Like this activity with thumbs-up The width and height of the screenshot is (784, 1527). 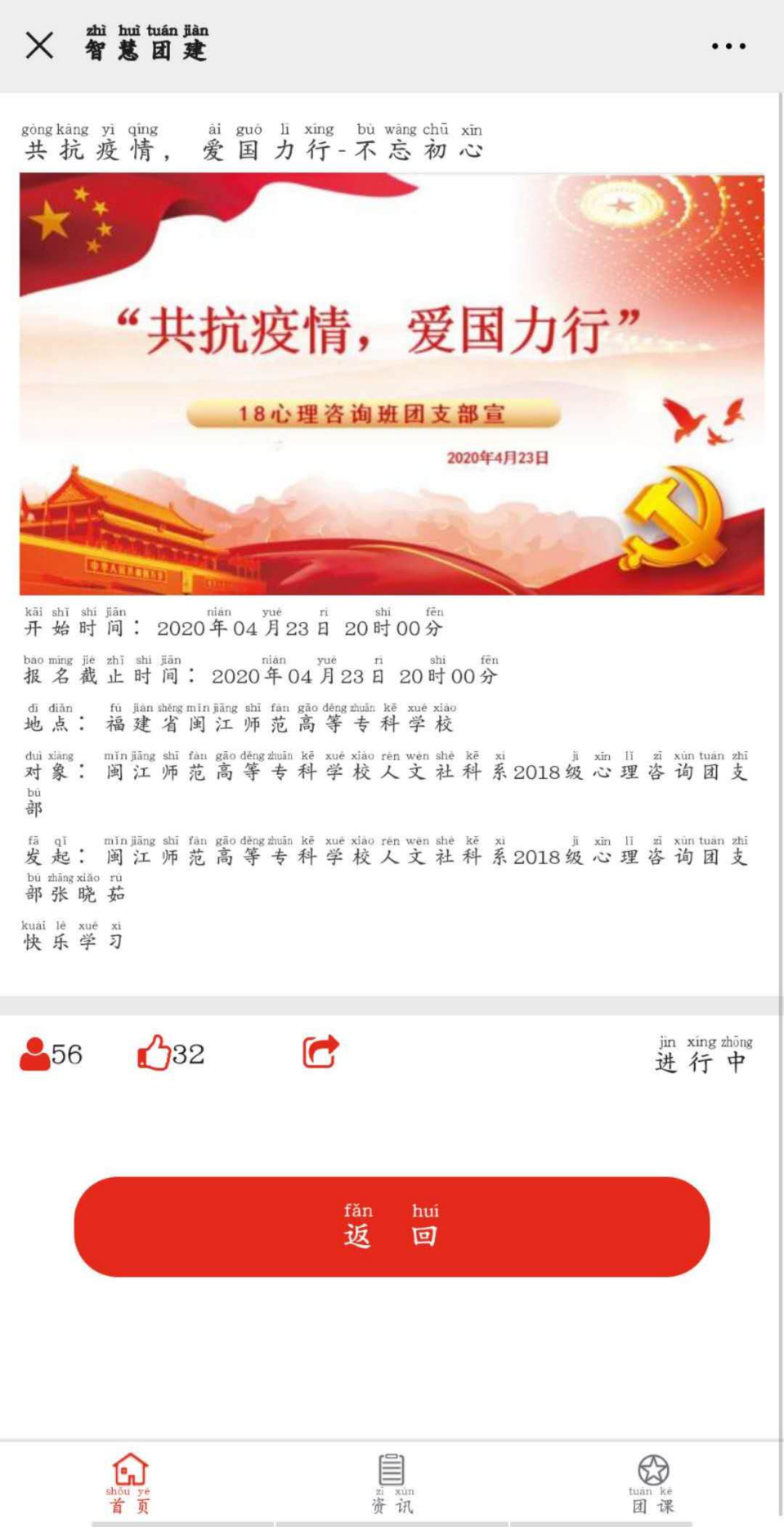(x=154, y=1053)
